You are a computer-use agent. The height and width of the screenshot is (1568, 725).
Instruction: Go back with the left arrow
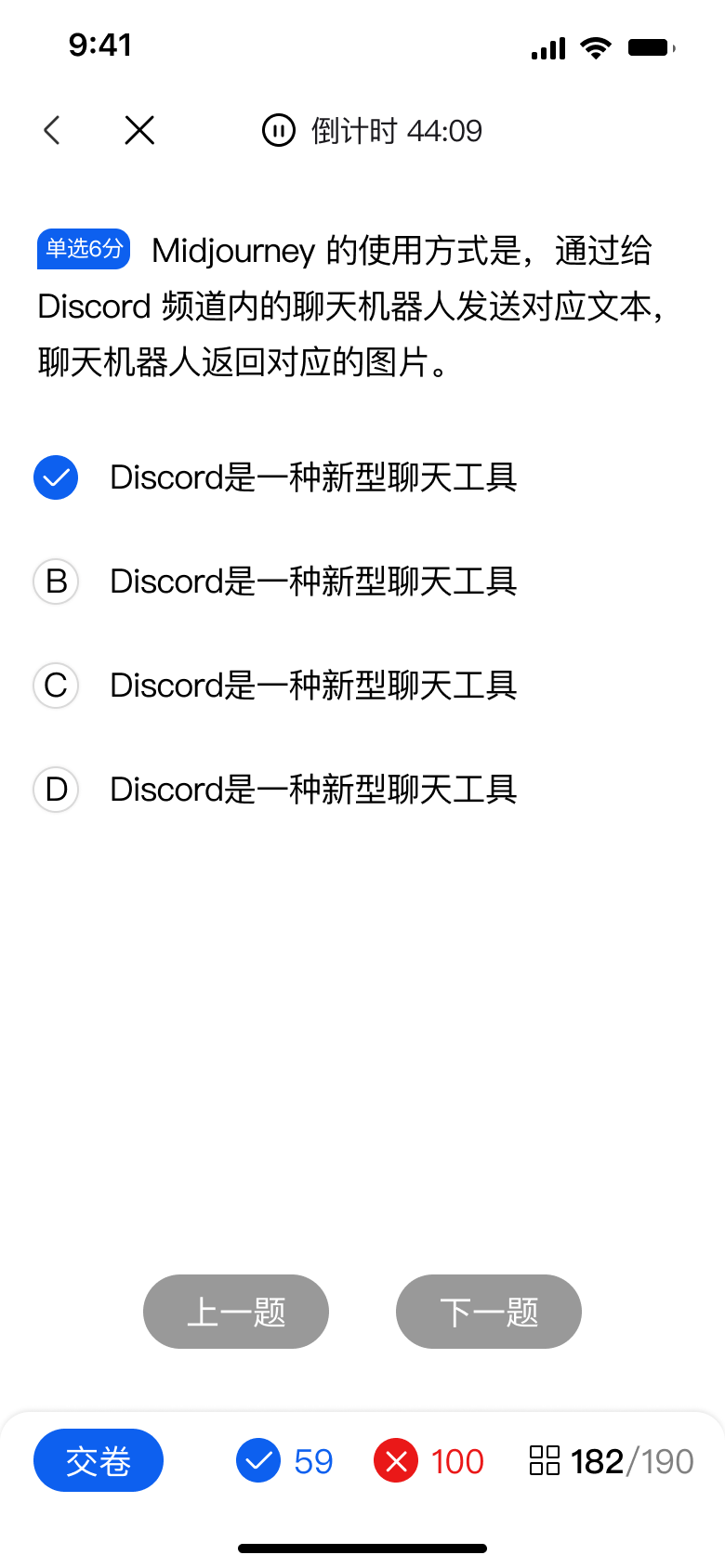pyautogui.click(x=52, y=130)
